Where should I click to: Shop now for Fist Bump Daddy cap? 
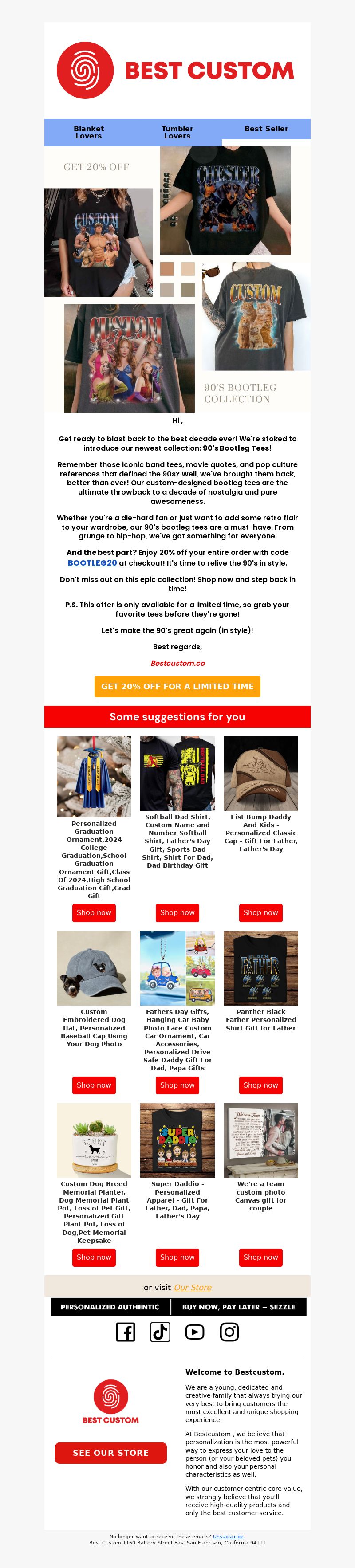[260, 912]
